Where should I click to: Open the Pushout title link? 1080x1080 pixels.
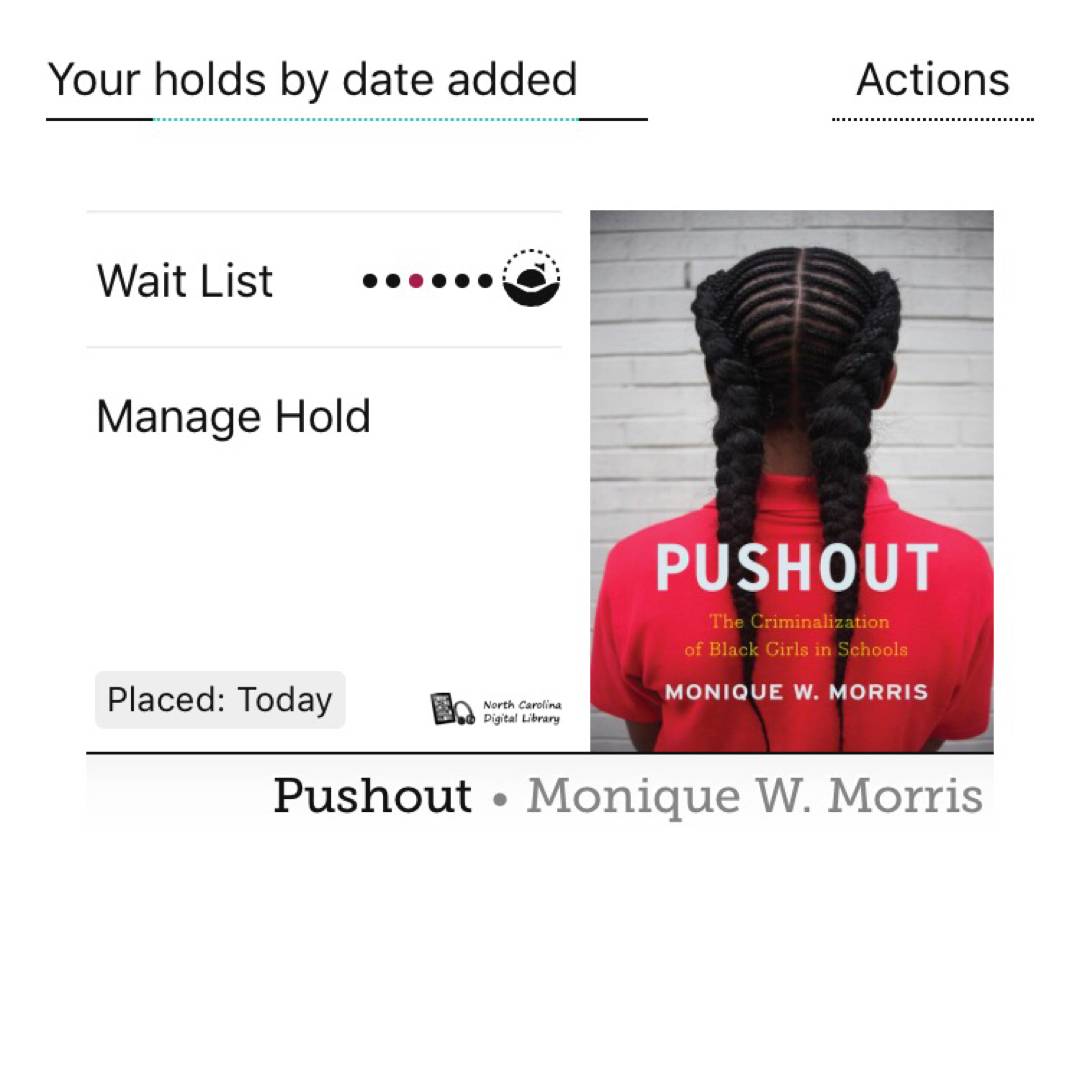(372, 796)
